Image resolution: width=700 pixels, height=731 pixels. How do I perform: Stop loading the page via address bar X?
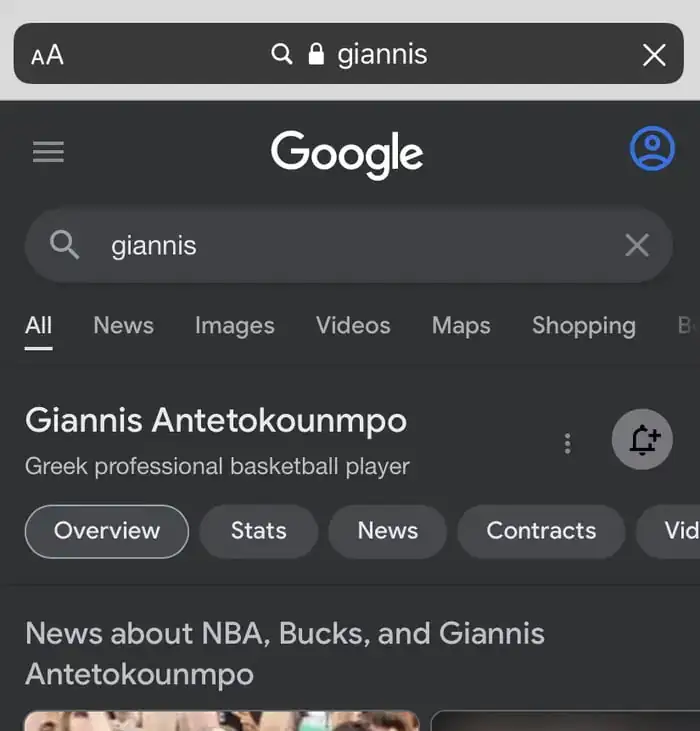654,55
